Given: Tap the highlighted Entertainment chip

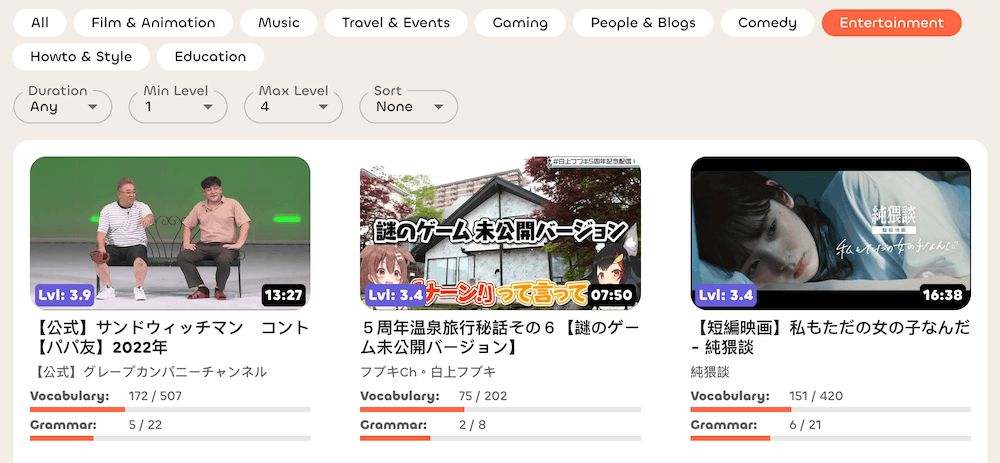Looking at the screenshot, I should pyautogui.click(x=891, y=23).
